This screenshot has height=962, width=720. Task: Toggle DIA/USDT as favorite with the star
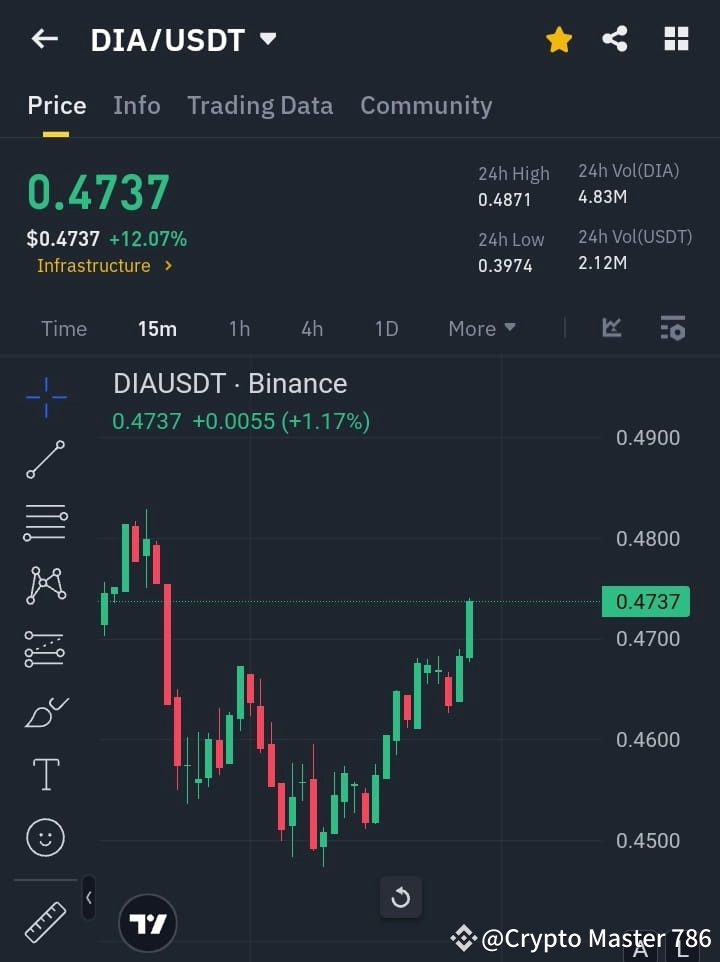point(558,39)
